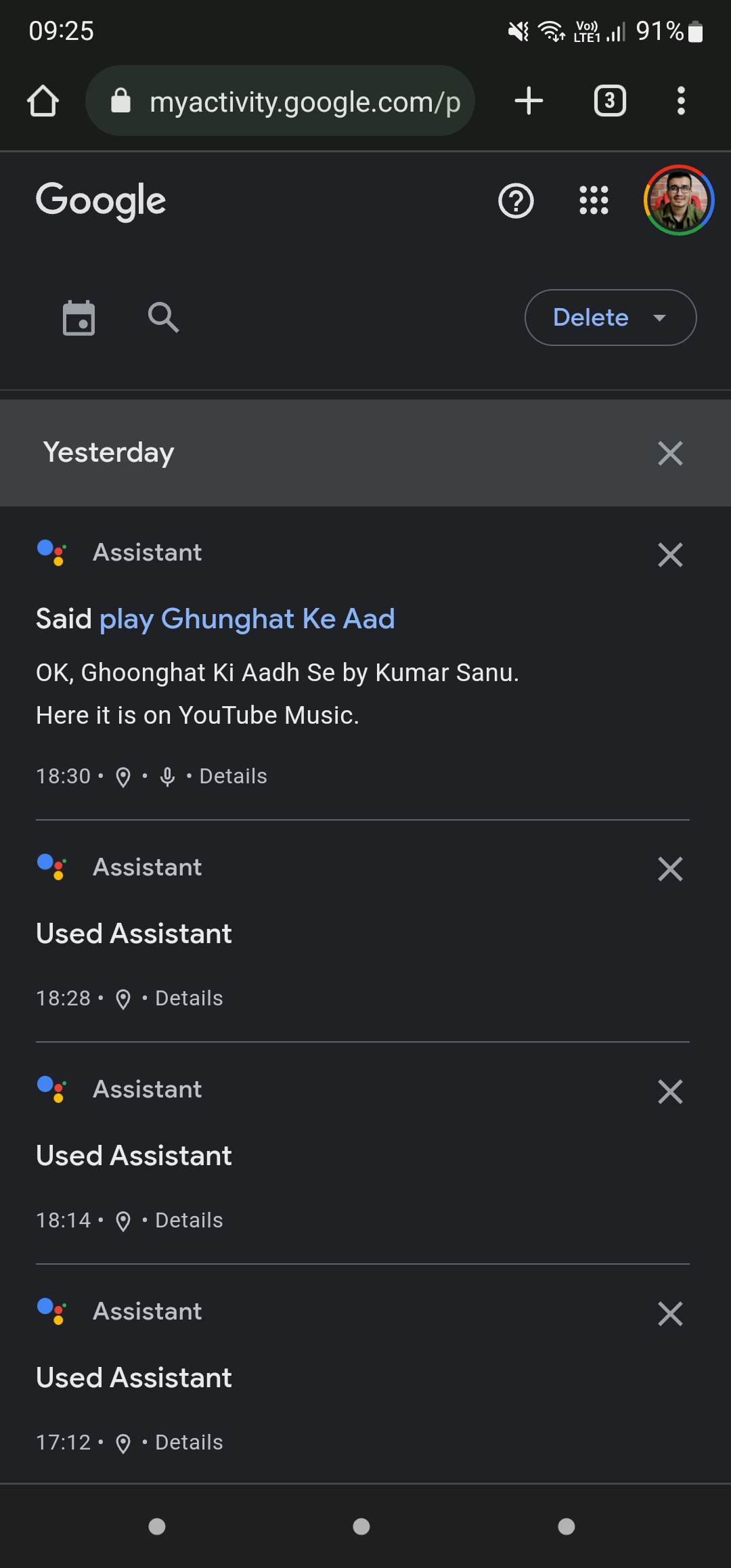View Details of the 17:12 activity
Image resolution: width=731 pixels, height=1568 pixels.
[190, 1442]
